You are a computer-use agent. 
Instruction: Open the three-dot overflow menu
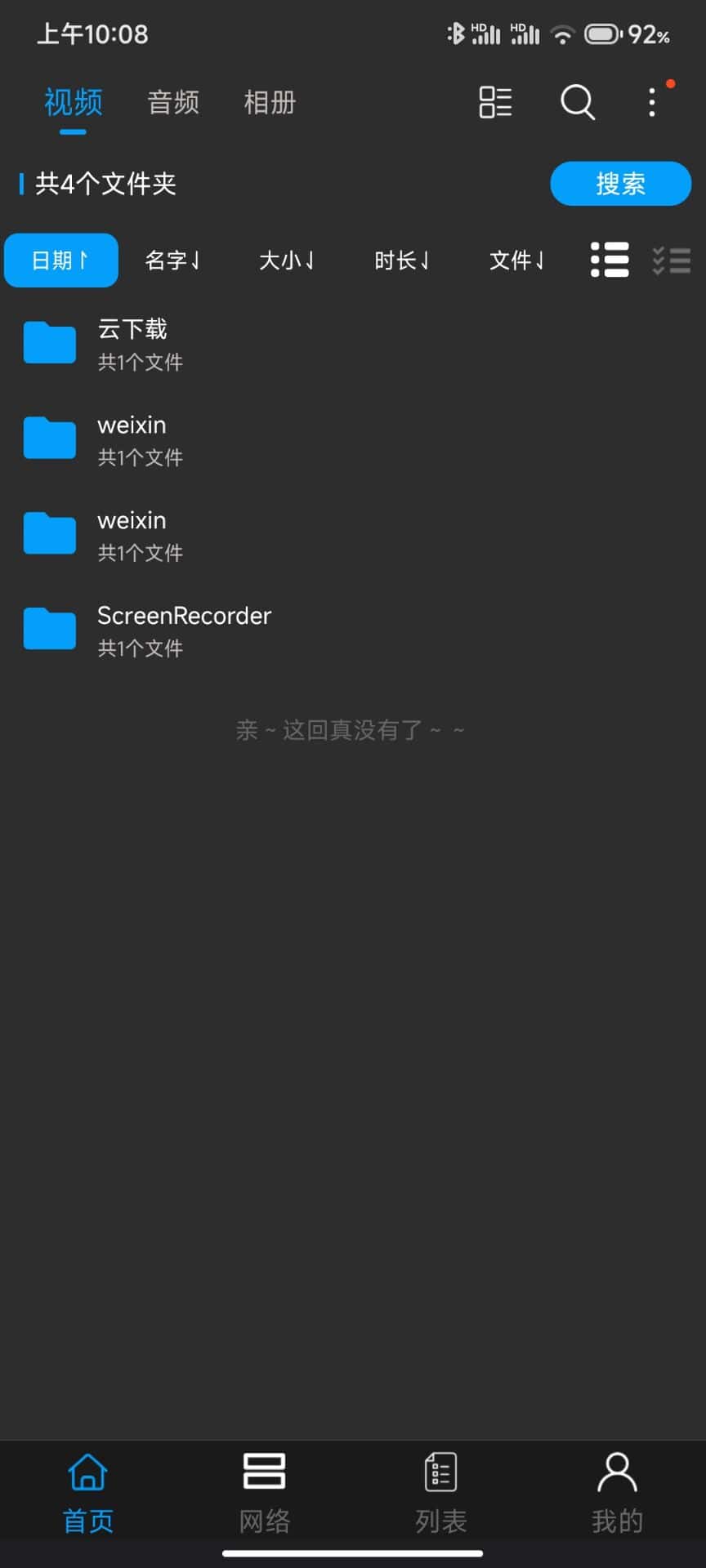click(652, 103)
